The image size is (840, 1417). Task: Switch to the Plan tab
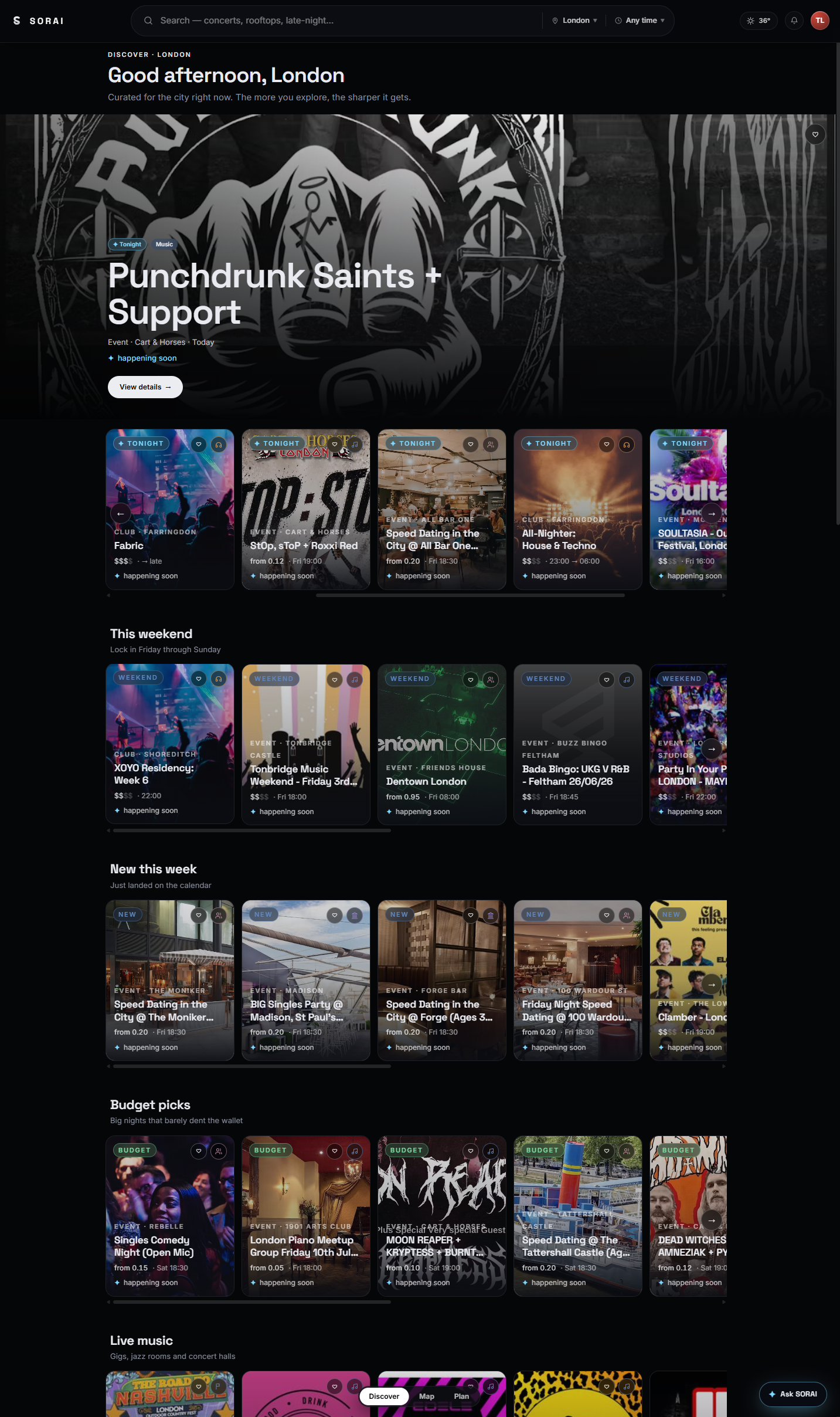tap(461, 1396)
